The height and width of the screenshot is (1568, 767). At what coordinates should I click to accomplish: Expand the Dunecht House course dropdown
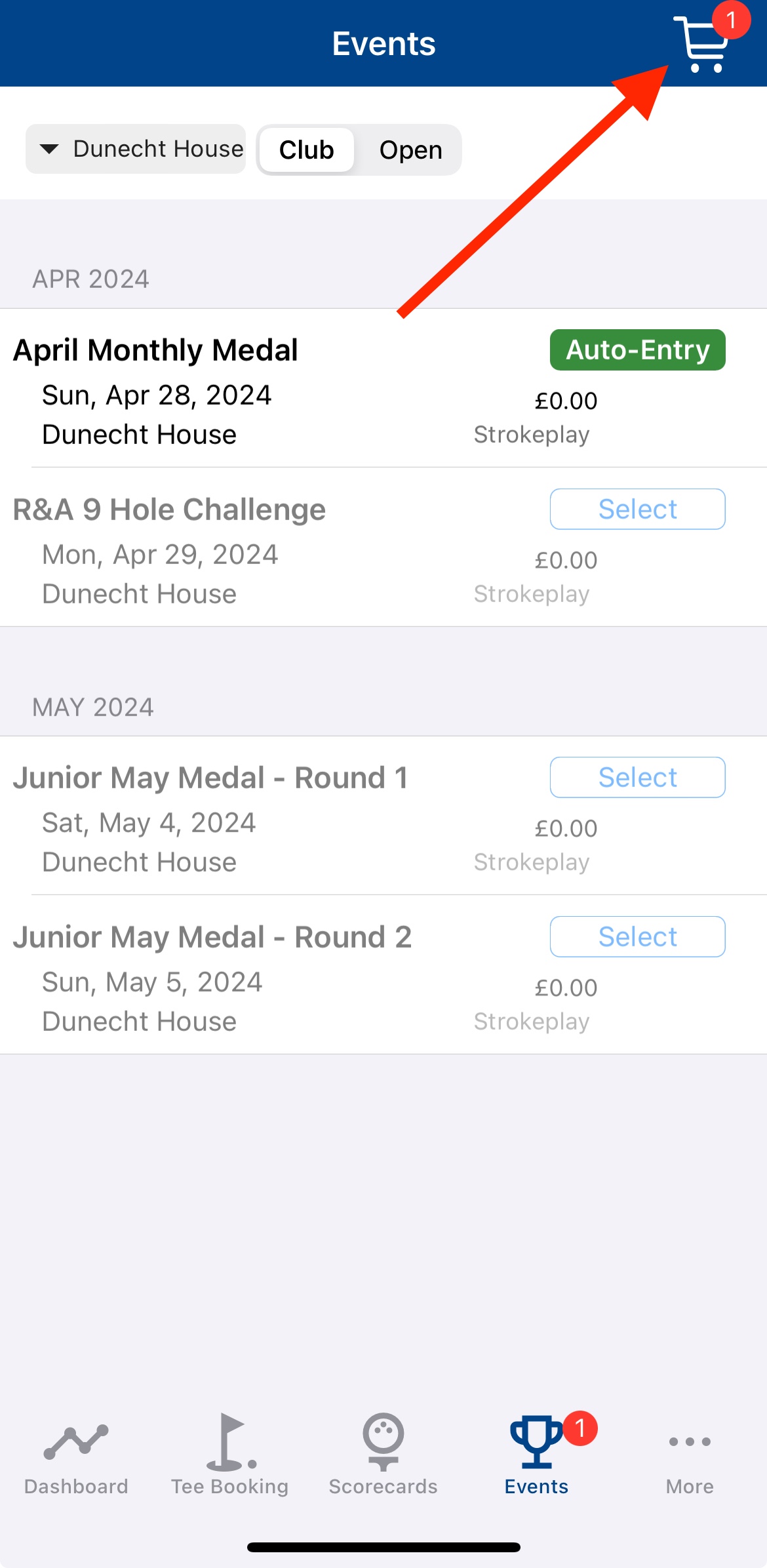[136, 149]
